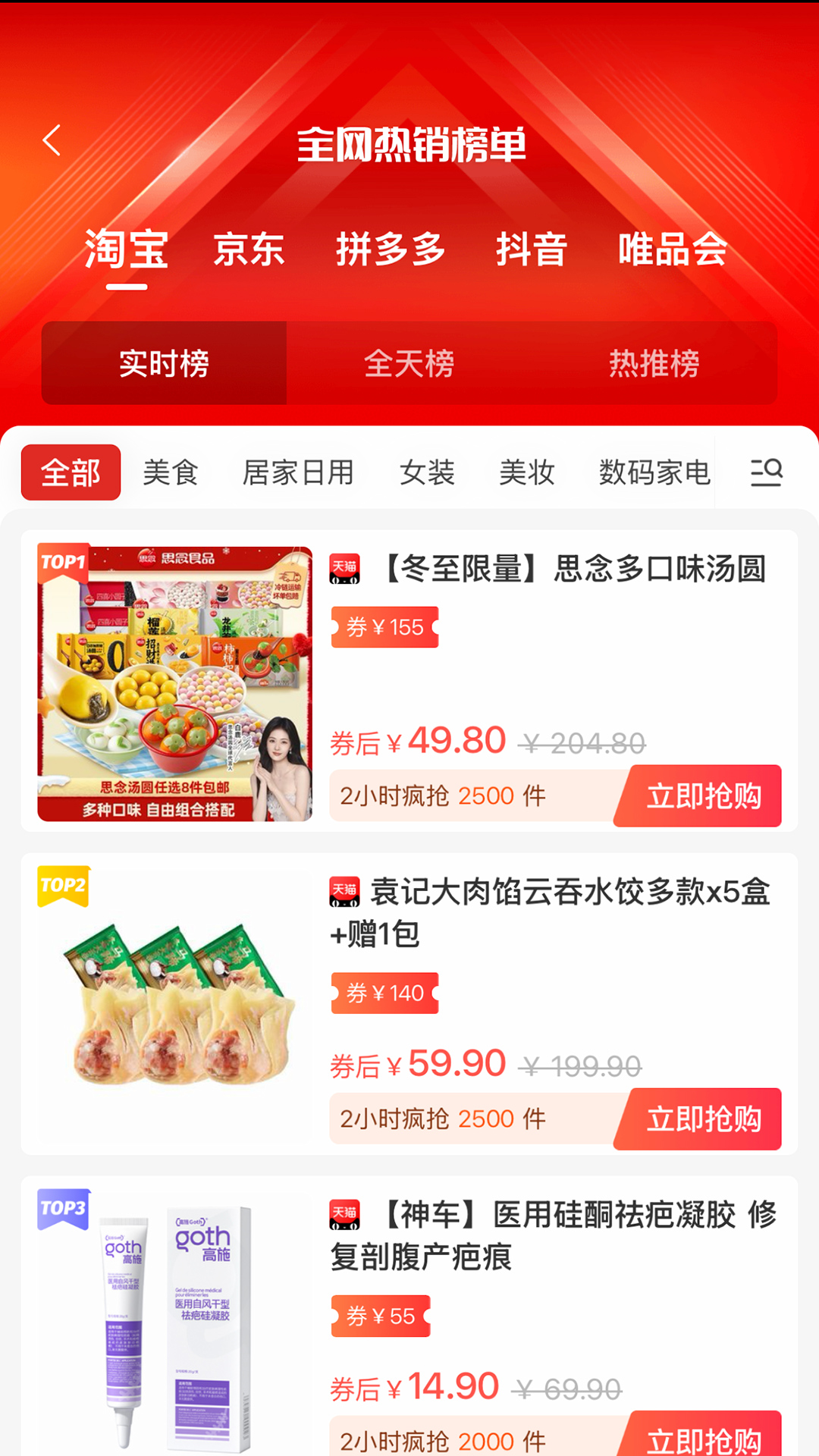
Task: Select the 热推榜 ranking option
Action: 654,364
